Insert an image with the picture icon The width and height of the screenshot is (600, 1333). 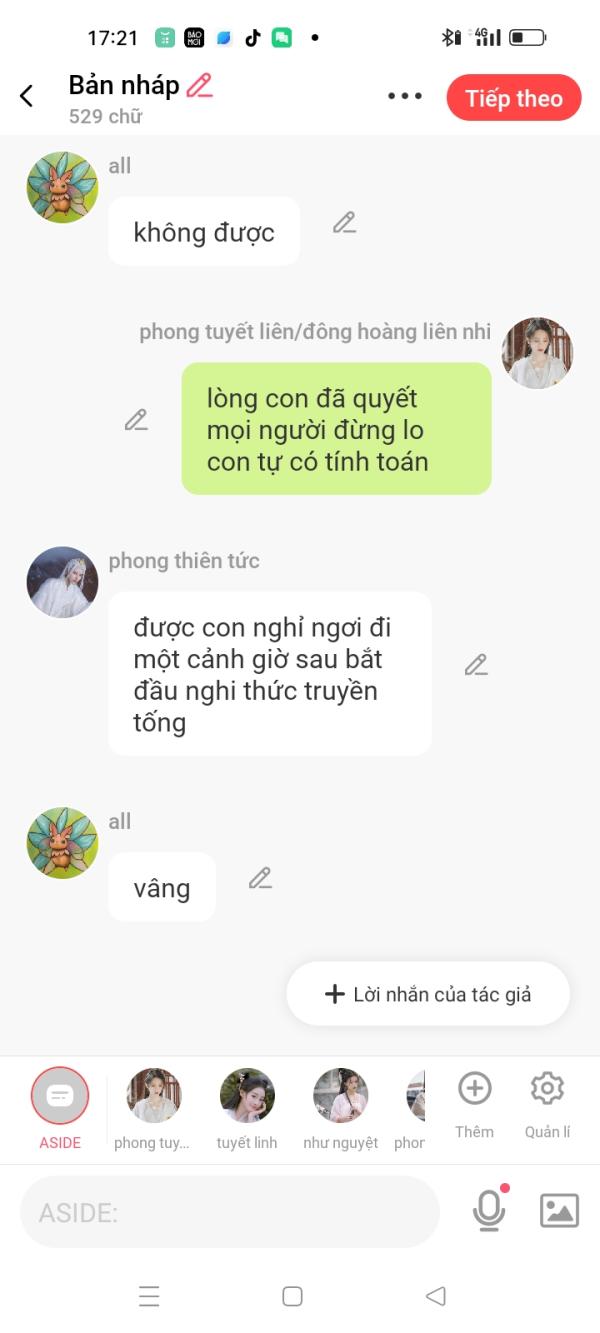pyautogui.click(x=559, y=1211)
